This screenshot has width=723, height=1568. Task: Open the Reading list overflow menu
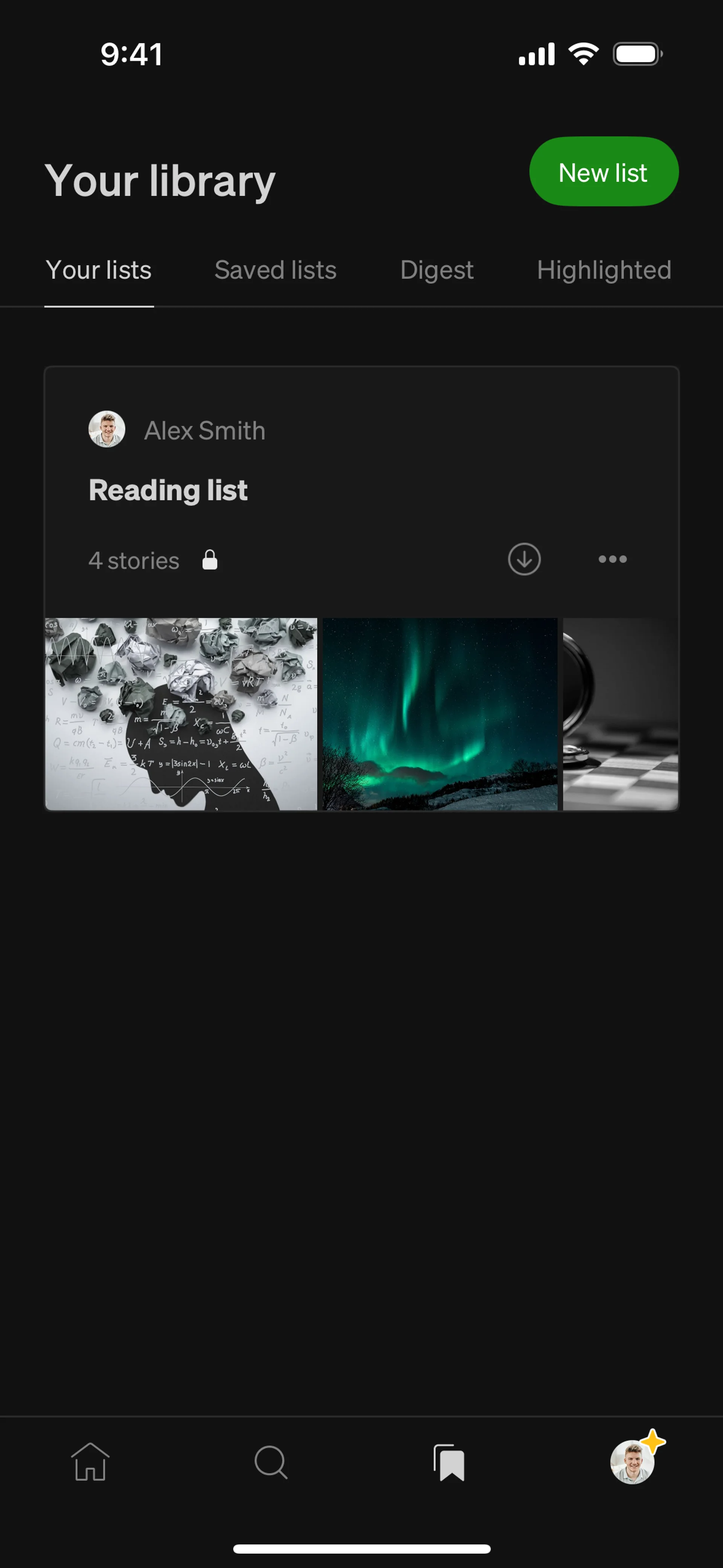(x=612, y=559)
